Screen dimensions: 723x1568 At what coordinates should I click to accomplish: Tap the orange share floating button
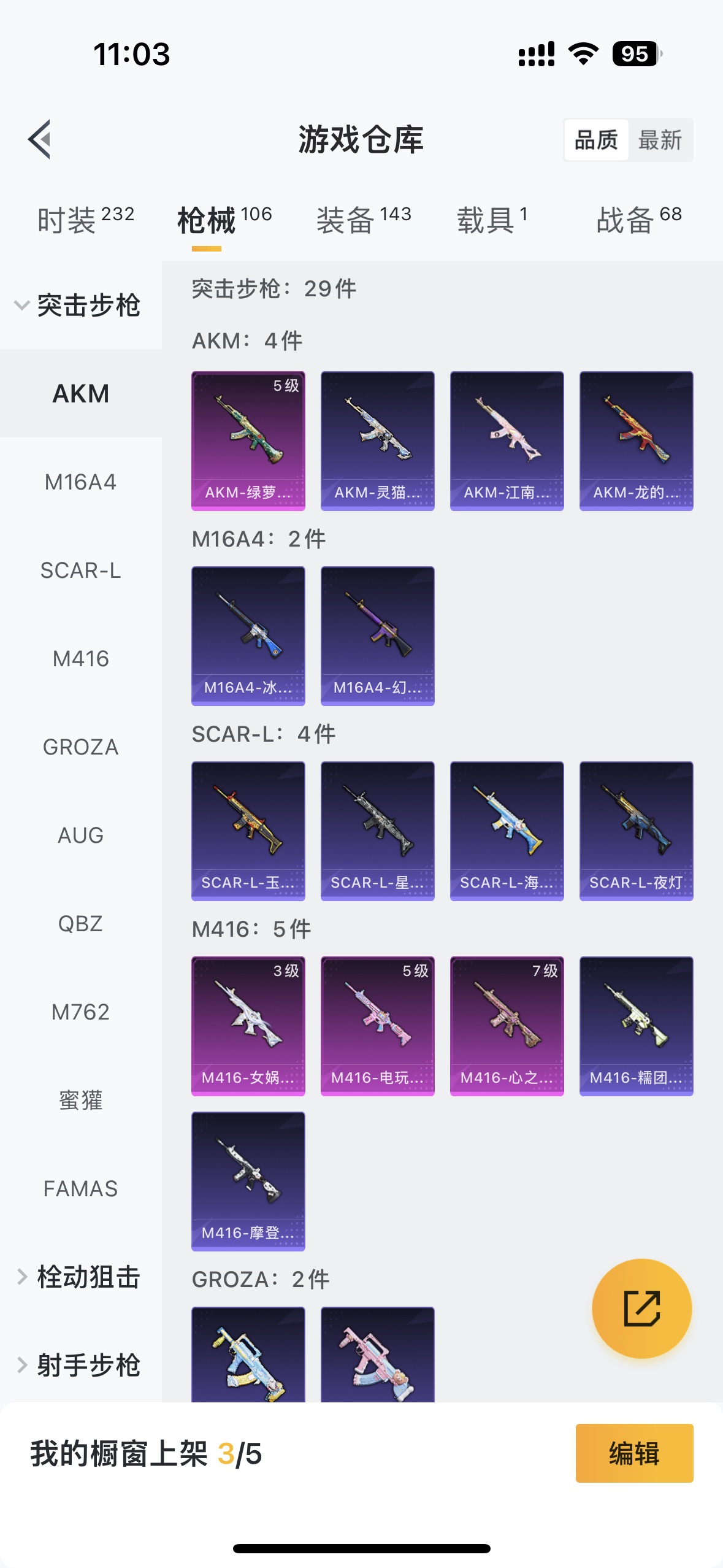point(642,1309)
